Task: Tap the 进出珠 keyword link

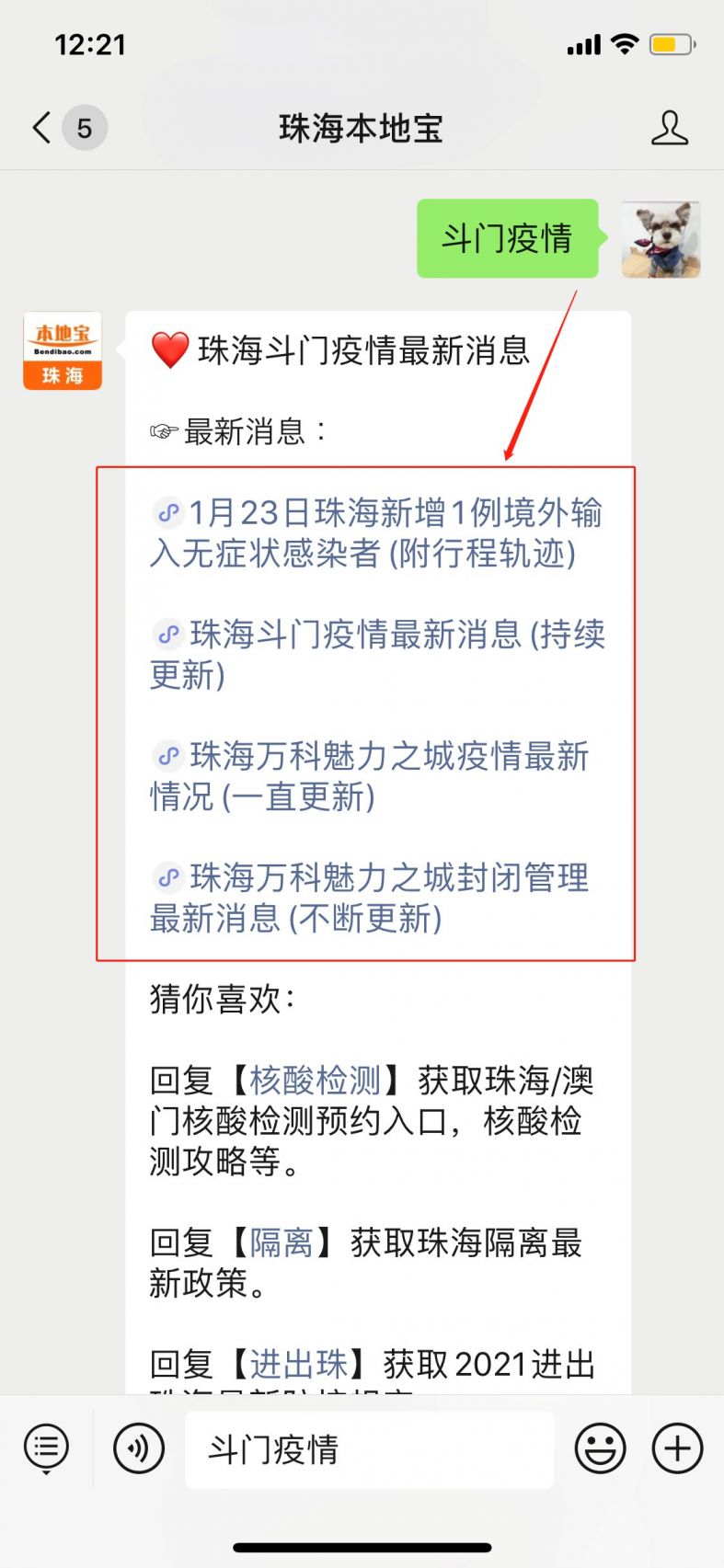Action: pos(298,1364)
